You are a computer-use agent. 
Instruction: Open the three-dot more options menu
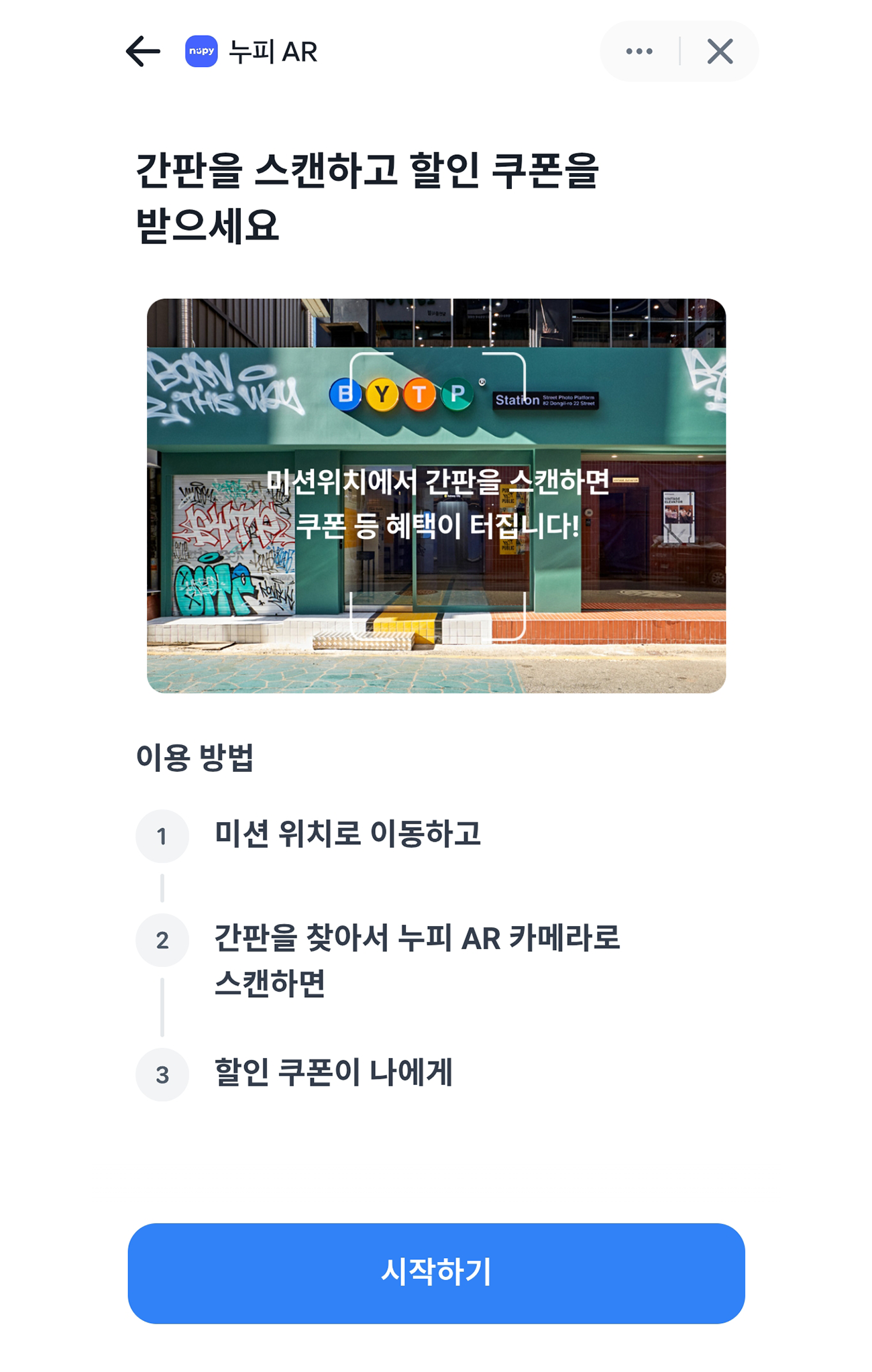pyautogui.click(x=639, y=52)
